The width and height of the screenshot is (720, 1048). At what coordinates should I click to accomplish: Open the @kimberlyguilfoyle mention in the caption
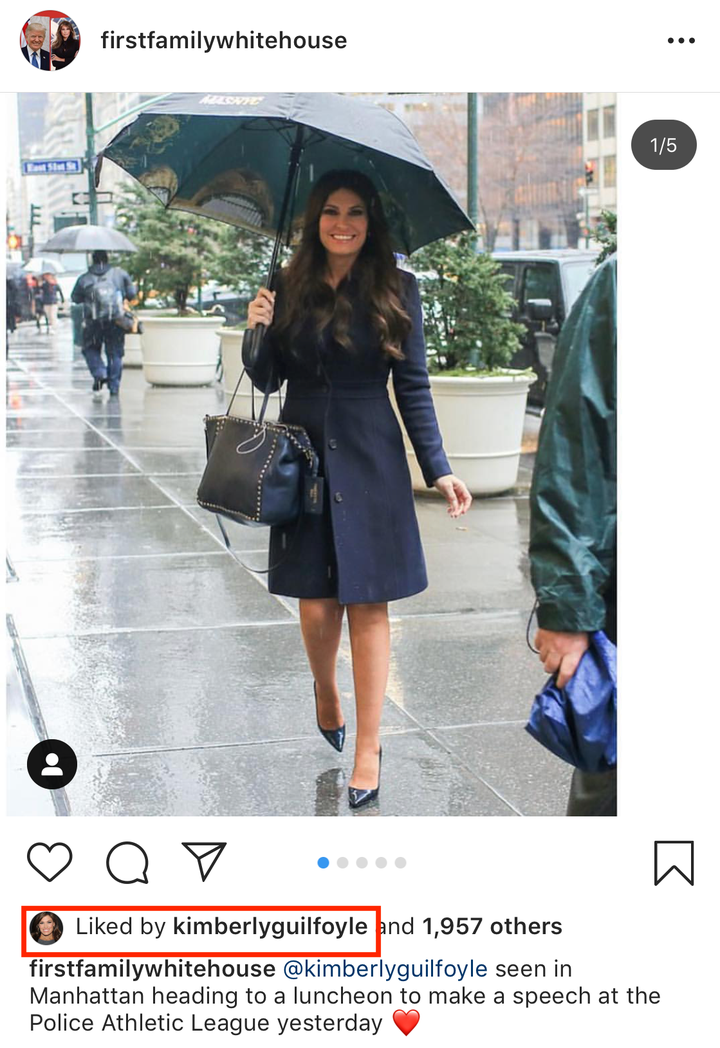[385, 969]
